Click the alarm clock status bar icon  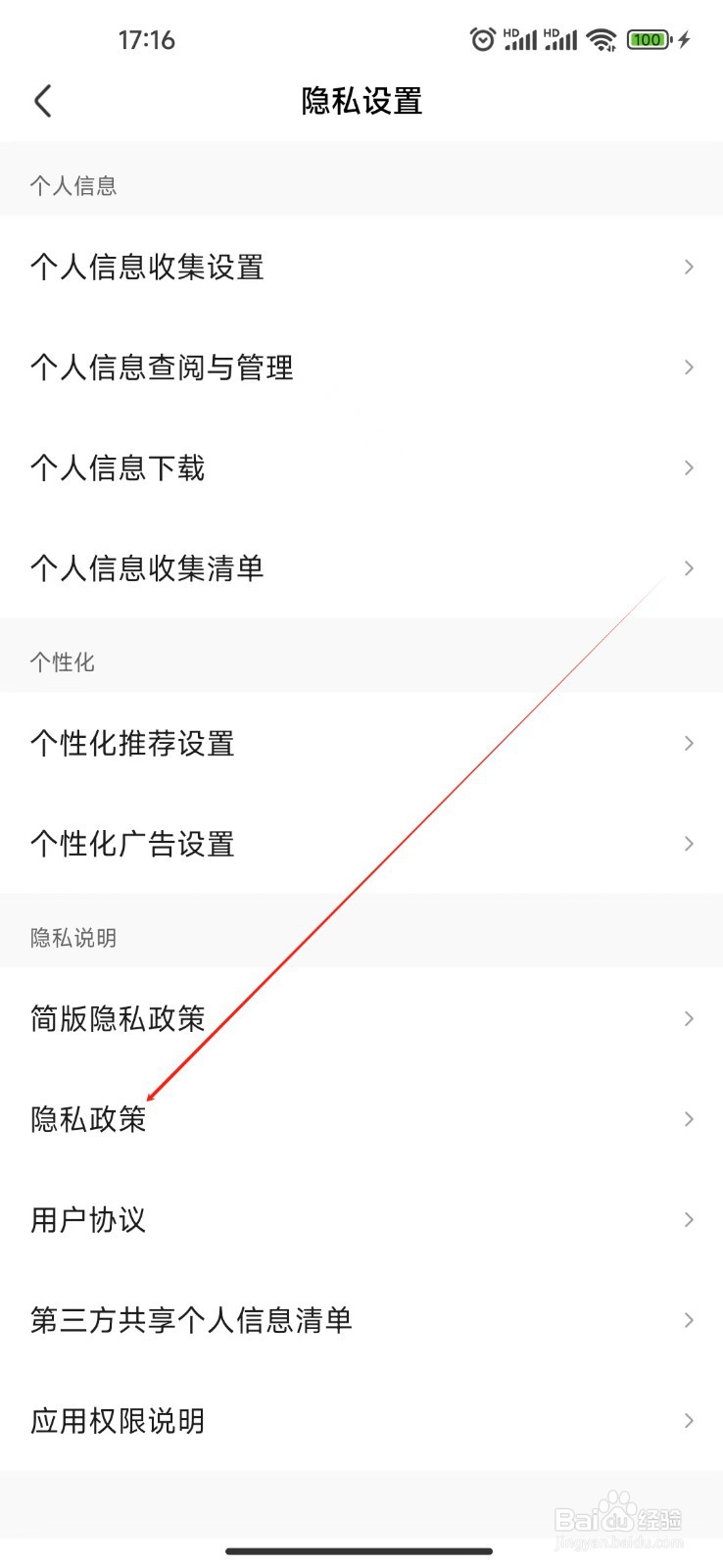tap(482, 39)
